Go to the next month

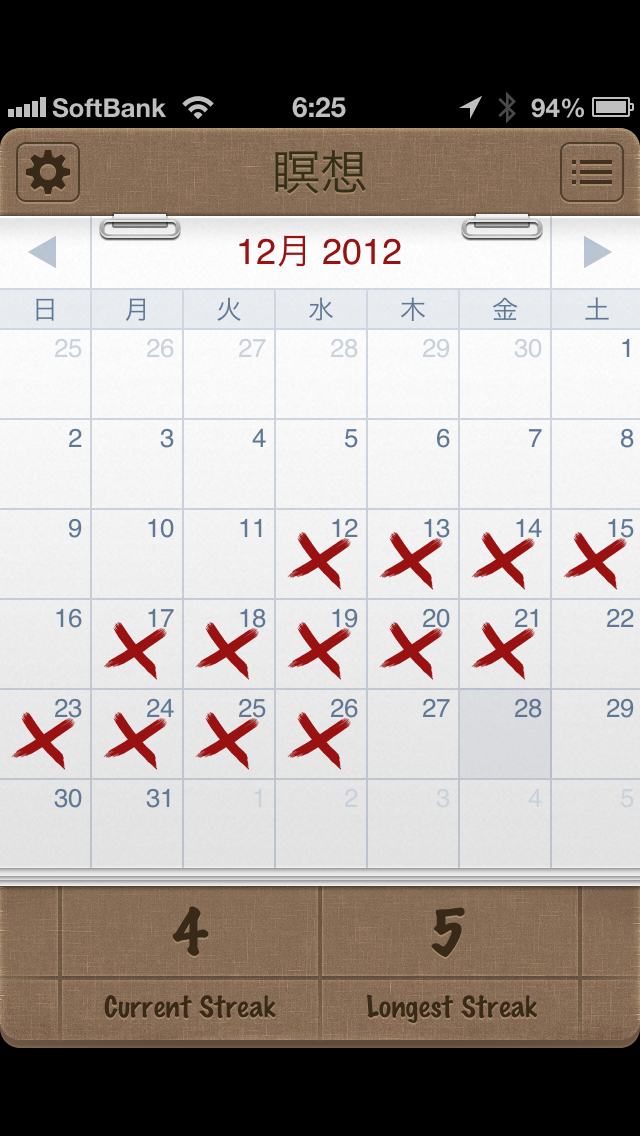[597, 252]
